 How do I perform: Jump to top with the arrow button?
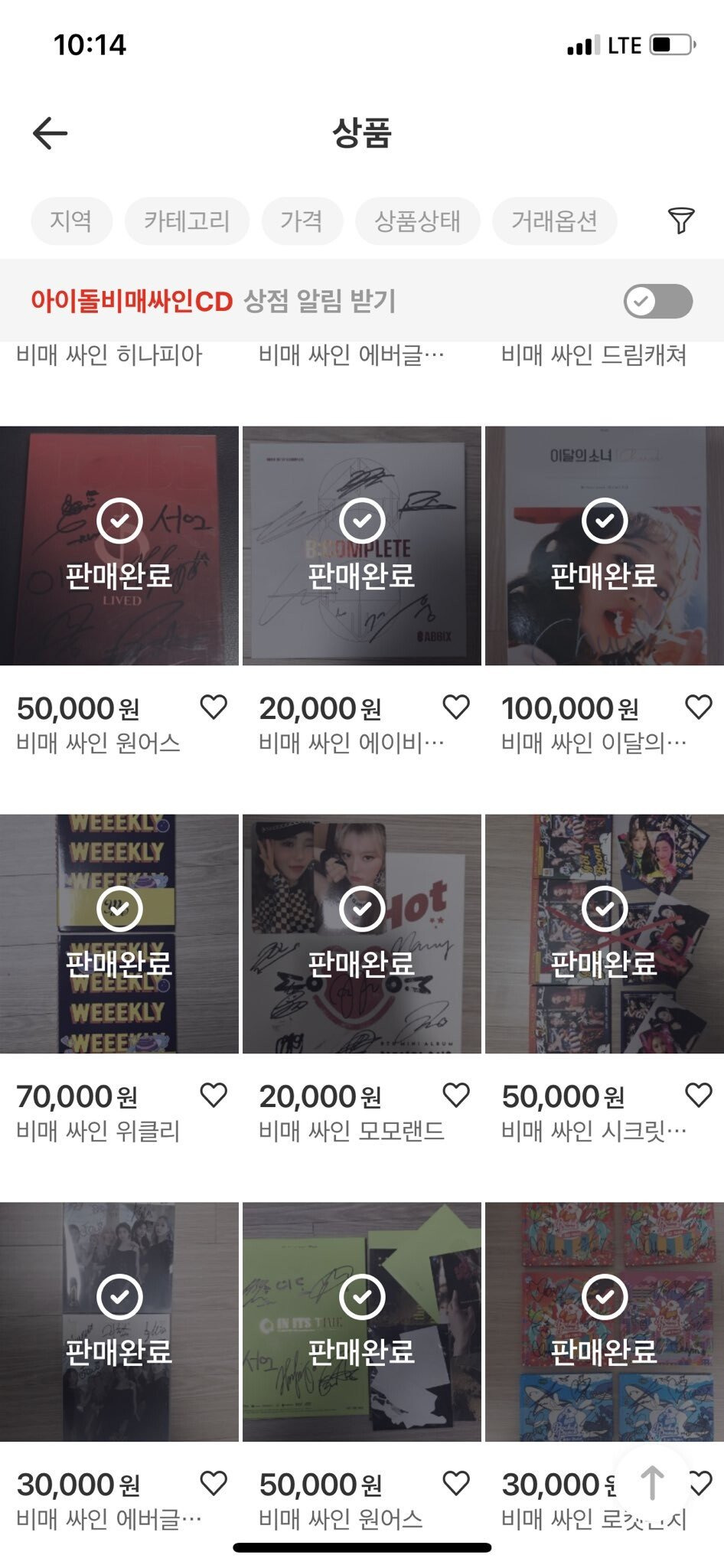pos(651,1483)
